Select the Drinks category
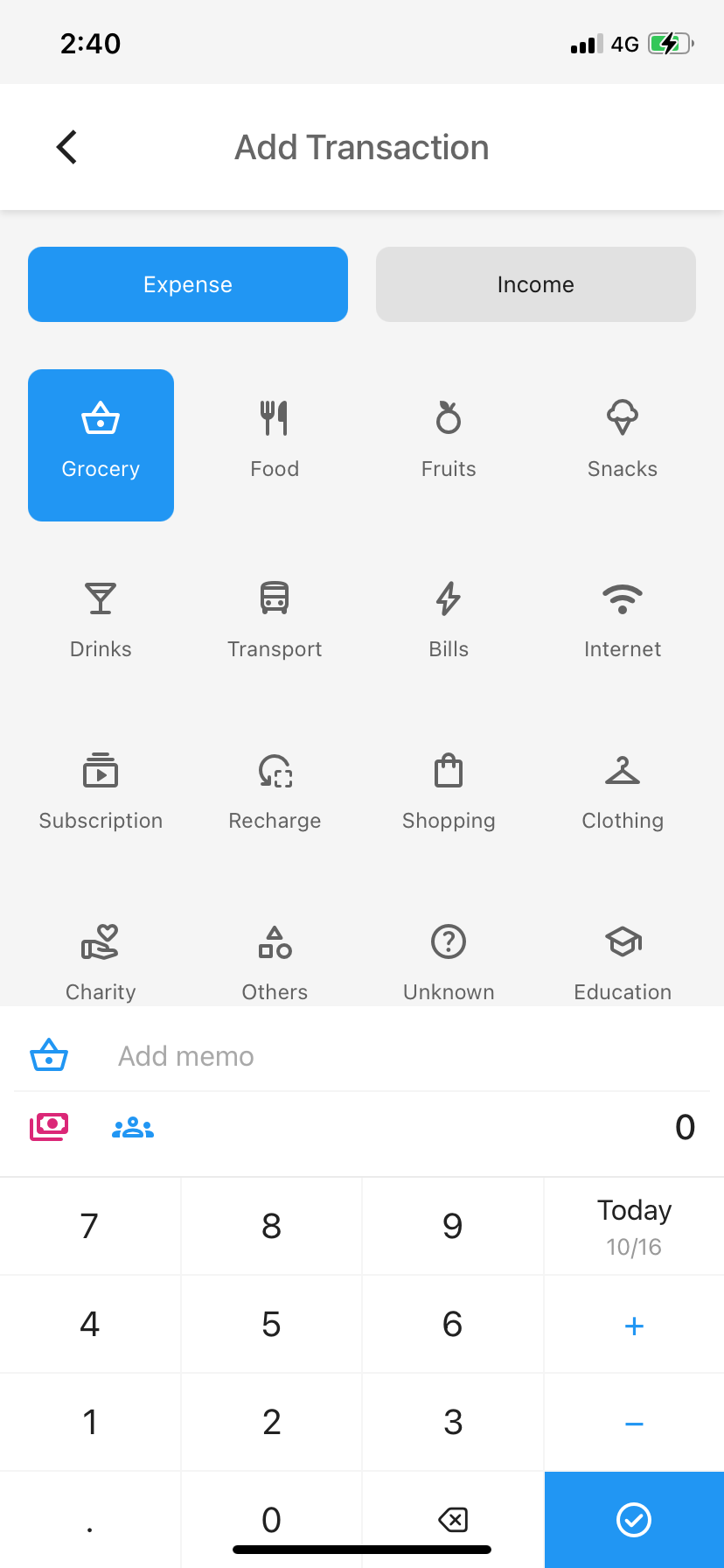This screenshot has width=724, height=1568. [100, 617]
